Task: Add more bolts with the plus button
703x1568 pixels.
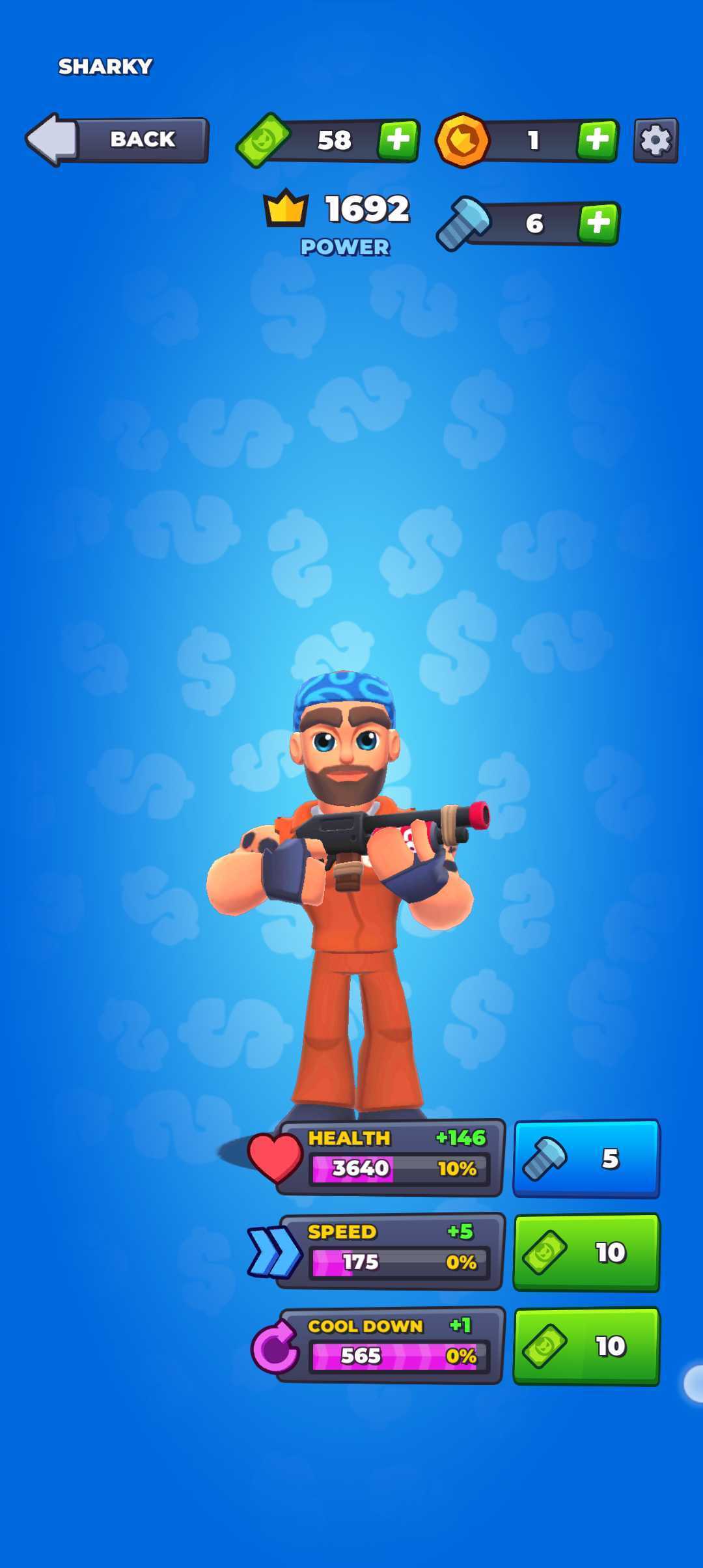Action: 598,223
